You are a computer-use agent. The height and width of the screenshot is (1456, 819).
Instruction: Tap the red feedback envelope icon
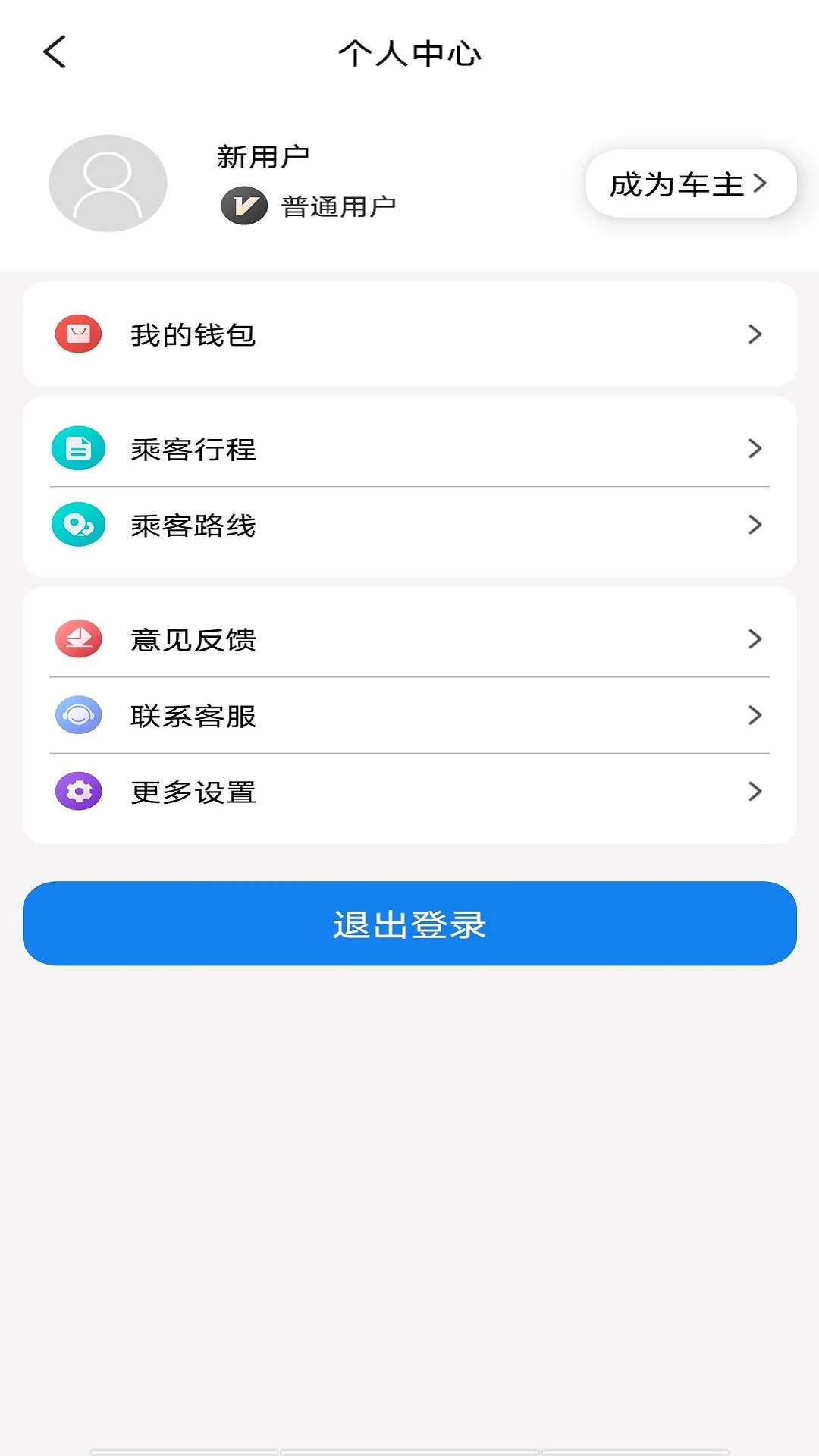click(77, 639)
